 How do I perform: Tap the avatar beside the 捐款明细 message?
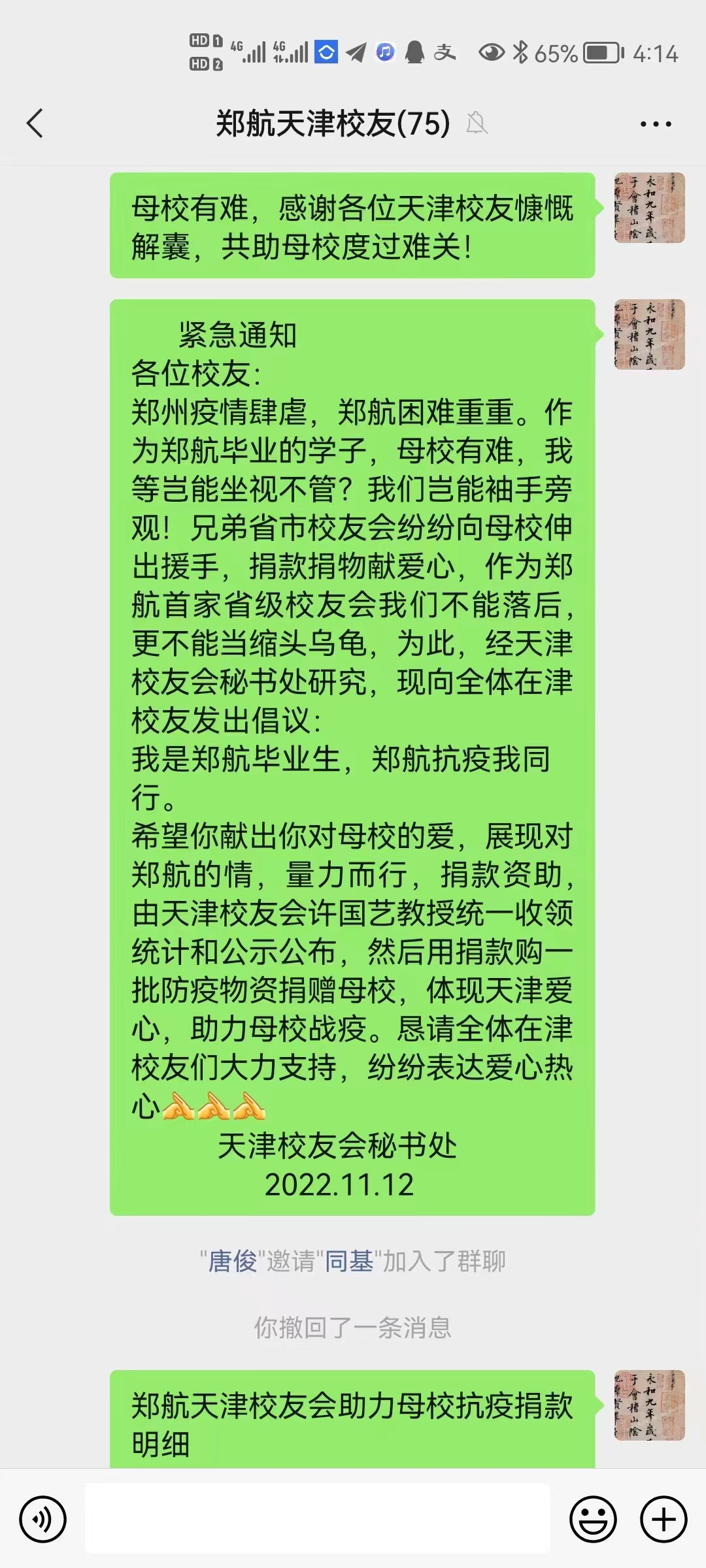(x=649, y=1406)
